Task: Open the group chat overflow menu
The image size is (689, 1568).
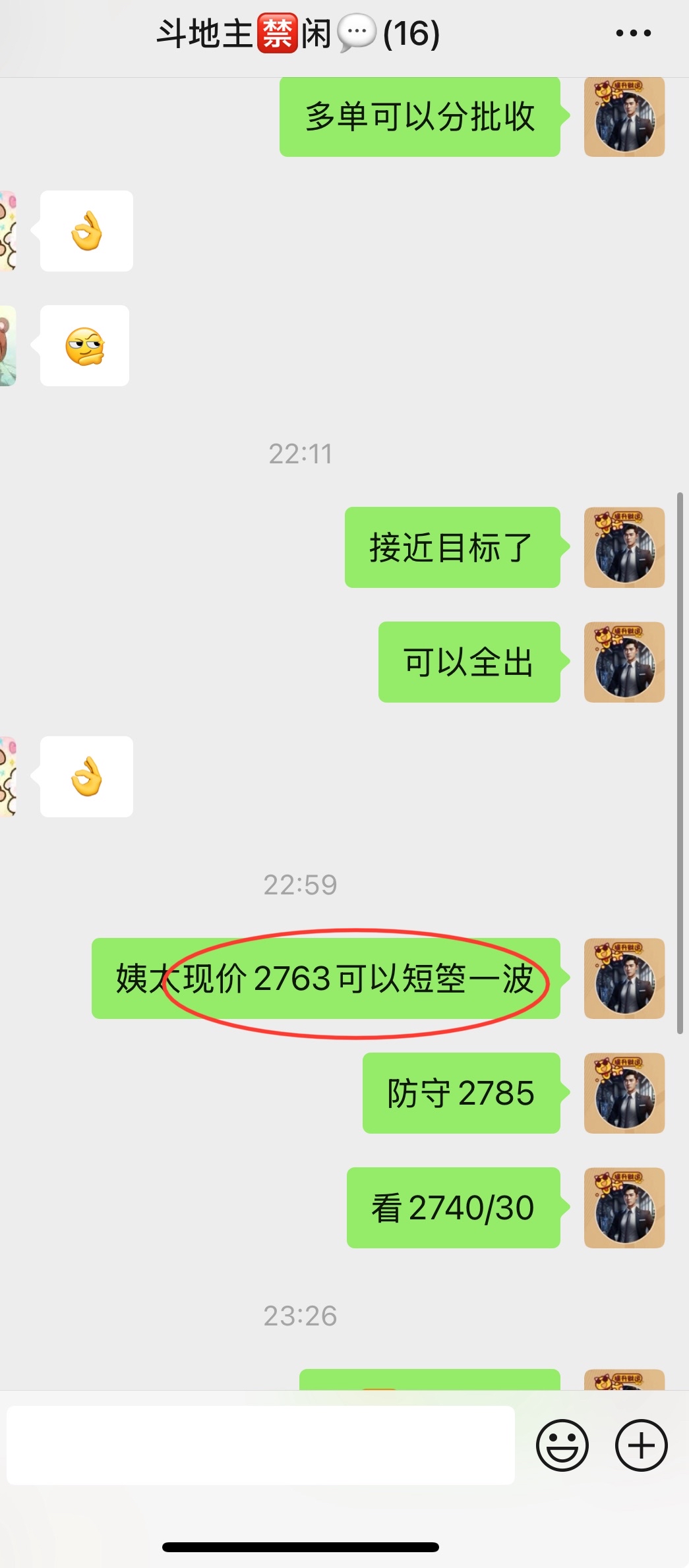Action: point(633,33)
